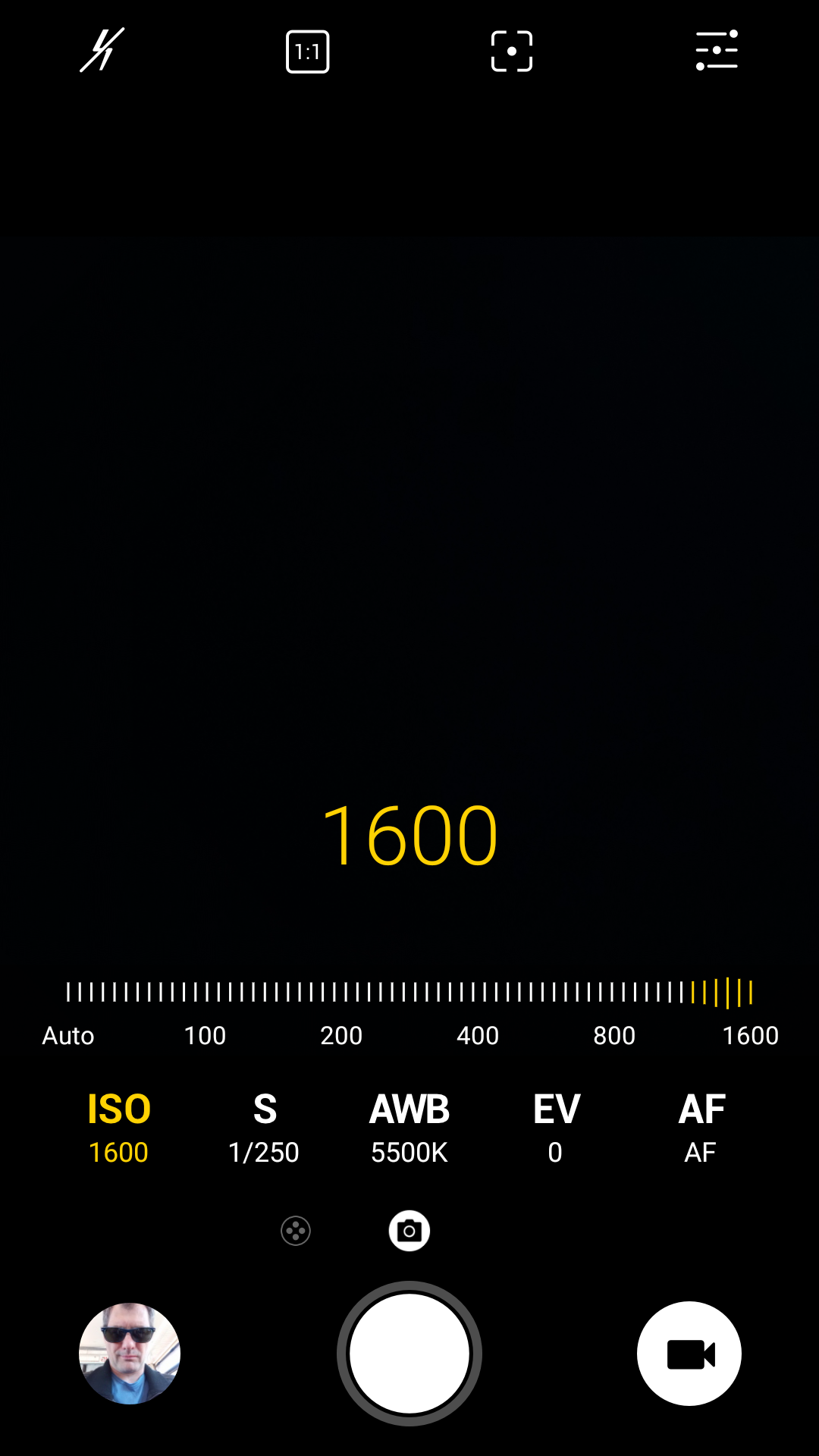
Task: Select shutter speed S 1/250
Action: (x=264, y=1128)
